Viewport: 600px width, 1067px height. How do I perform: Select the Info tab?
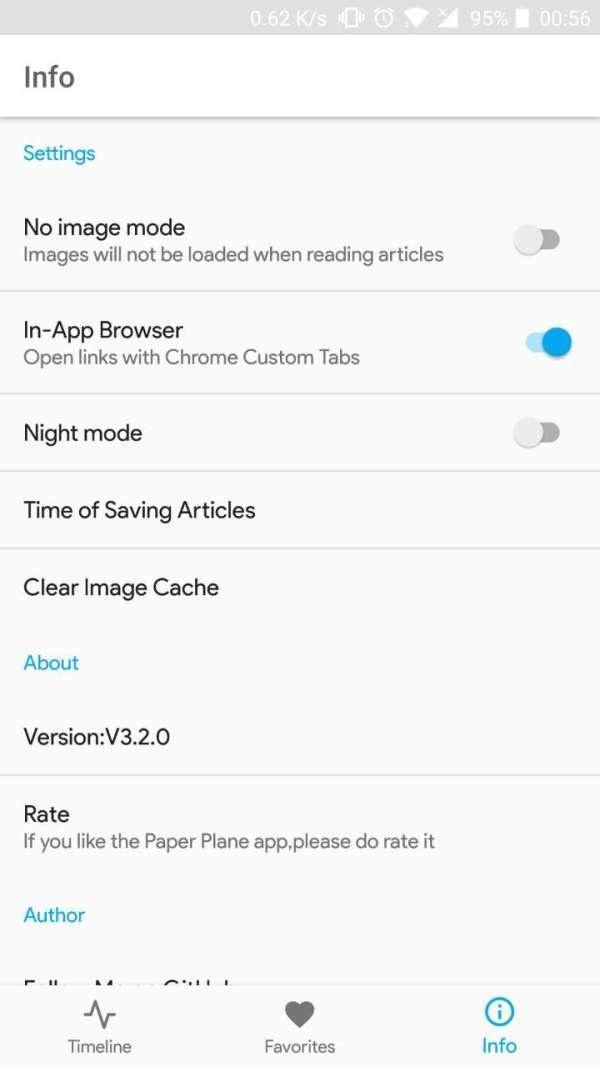tap(499, 1027)
